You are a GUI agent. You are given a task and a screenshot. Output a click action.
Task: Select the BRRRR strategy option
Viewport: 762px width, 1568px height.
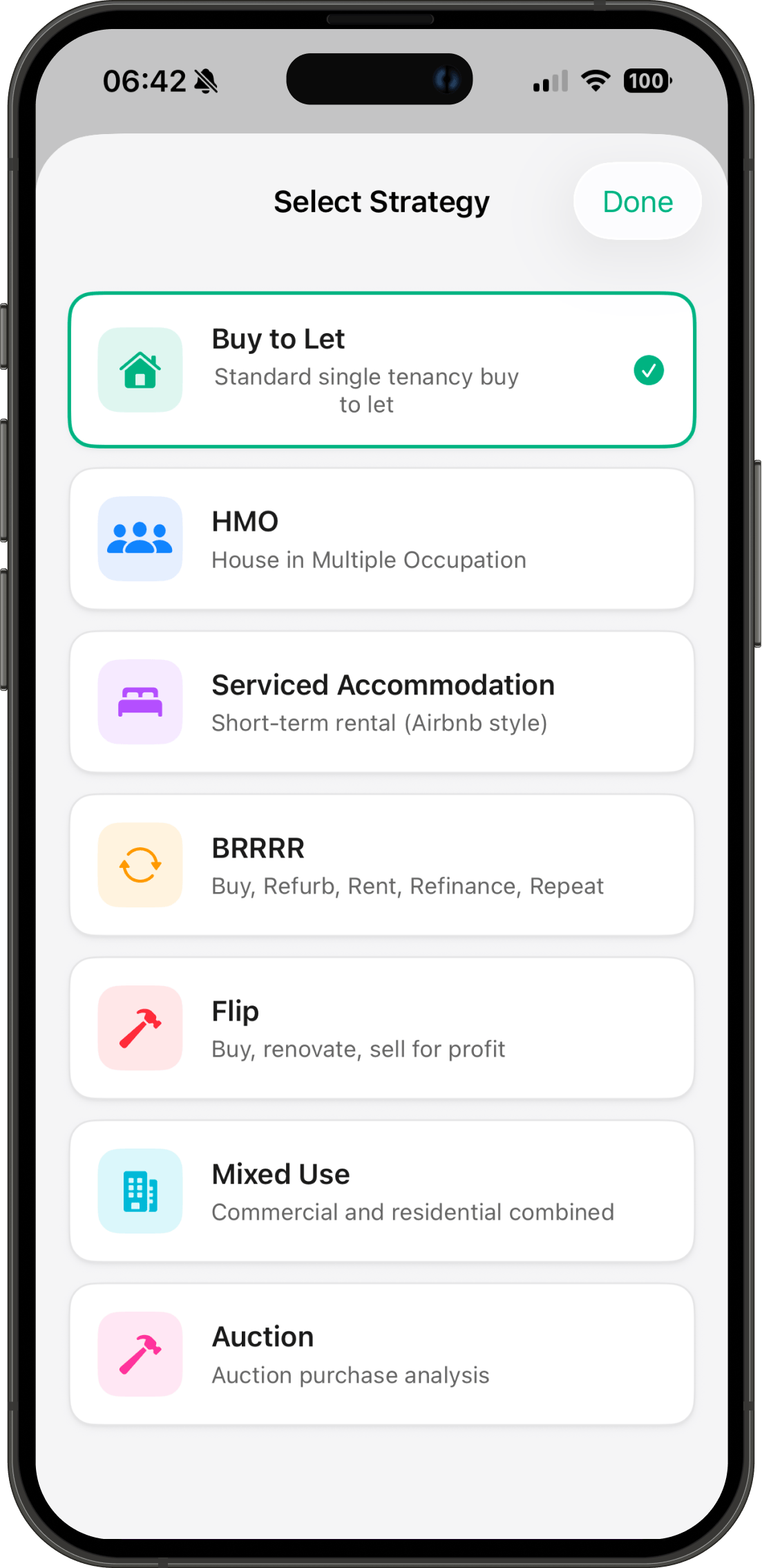point(381,865)
